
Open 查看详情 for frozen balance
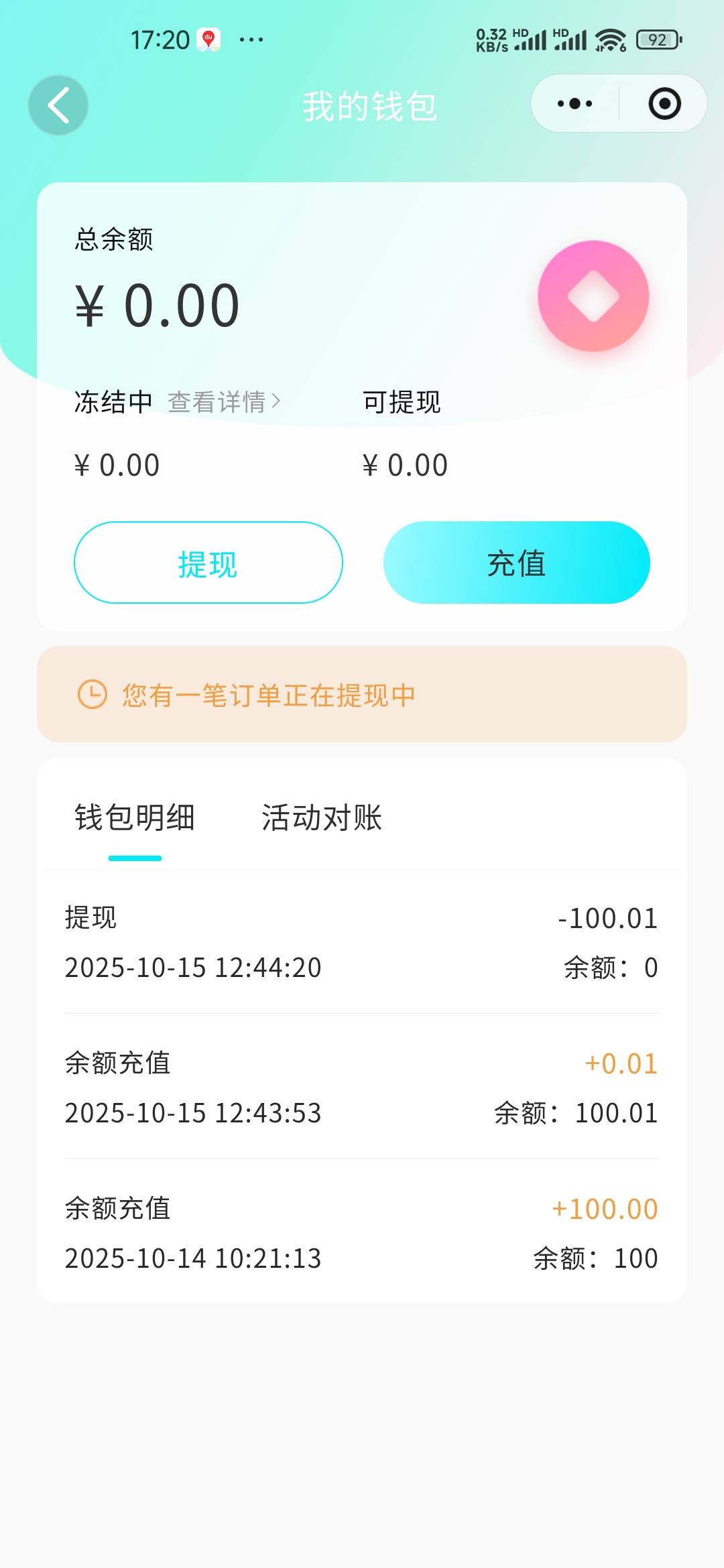(x=224, y=402)
